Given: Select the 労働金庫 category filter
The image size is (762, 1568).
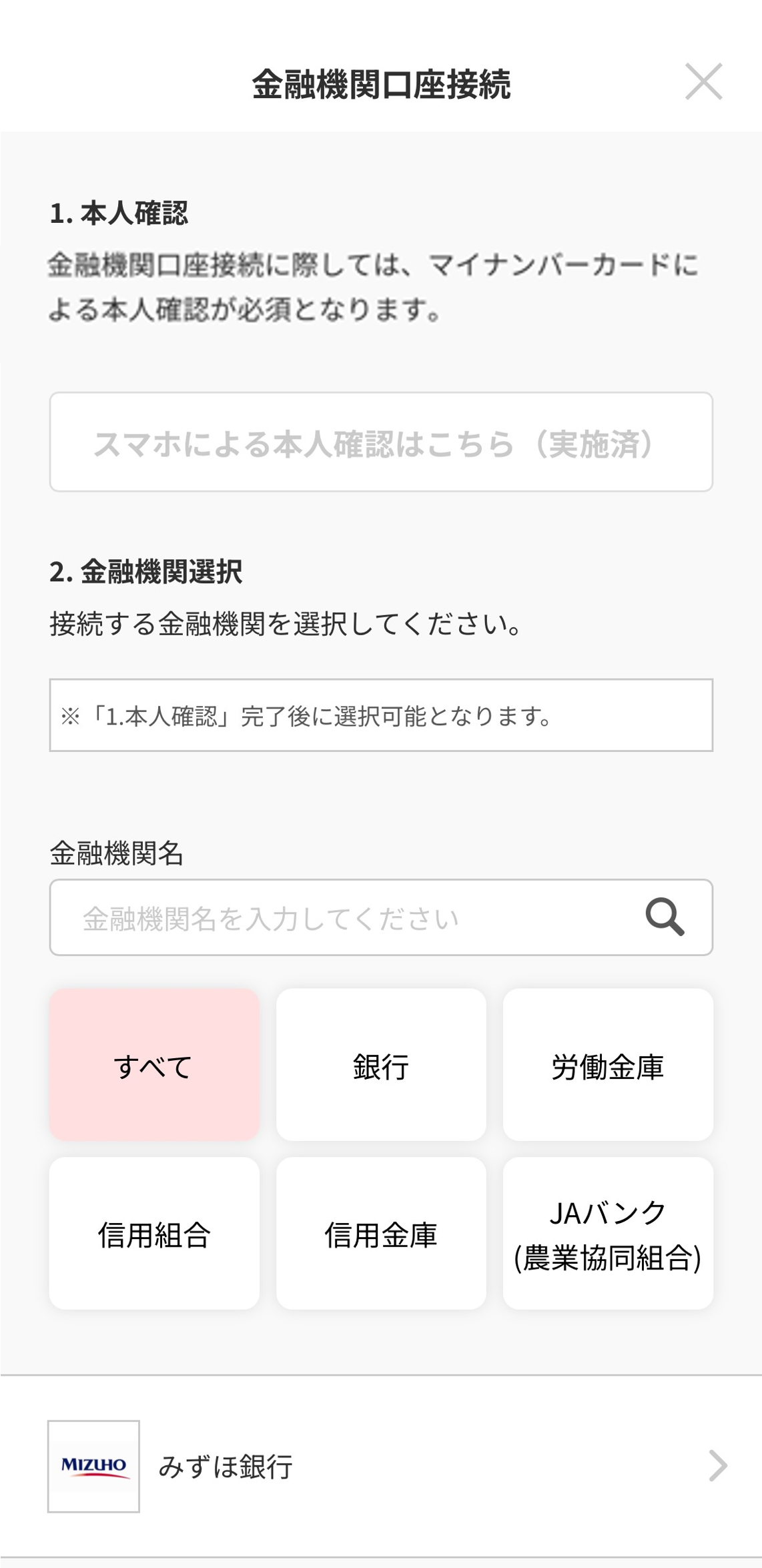Looking at the screenshot, I should (608, 1063).
